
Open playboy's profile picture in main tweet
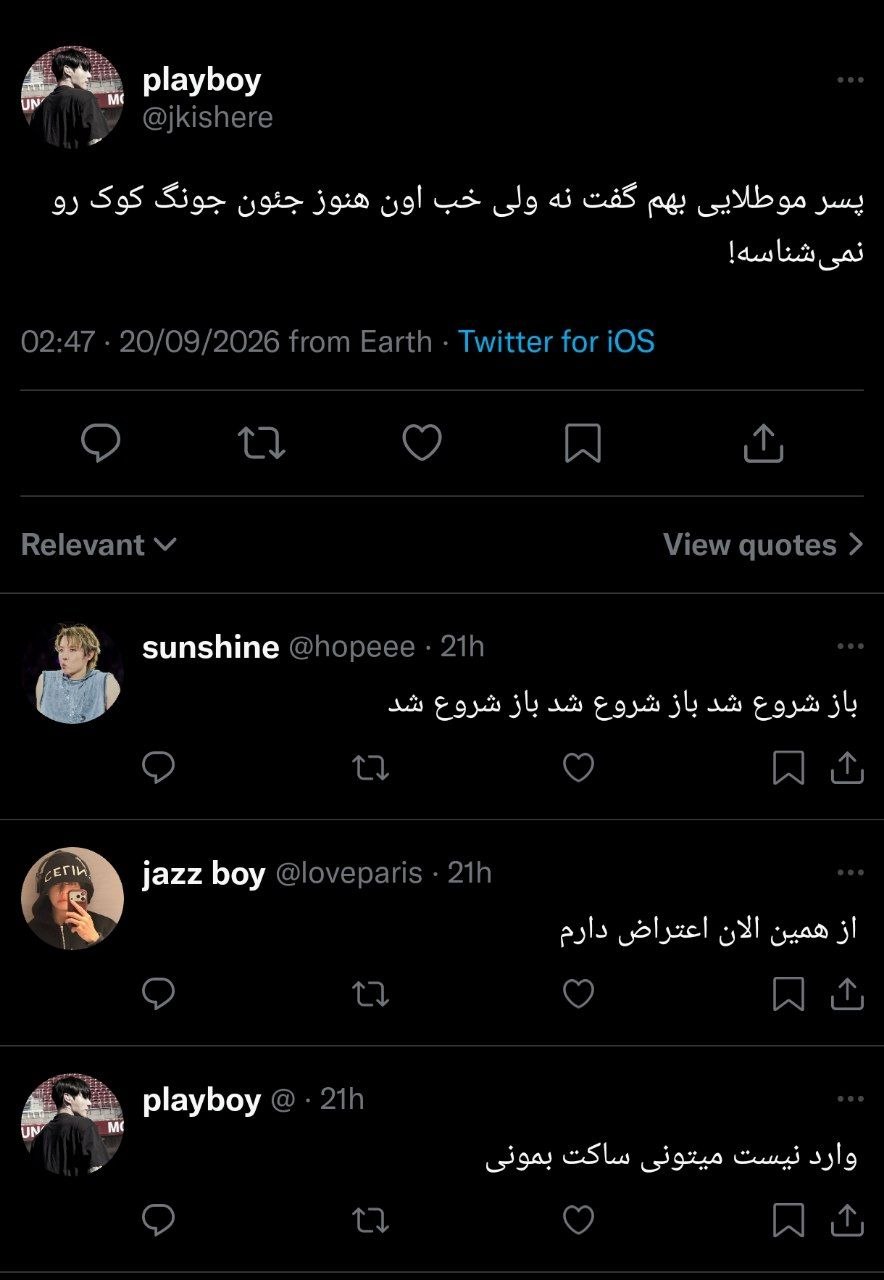tap(72, 97)
